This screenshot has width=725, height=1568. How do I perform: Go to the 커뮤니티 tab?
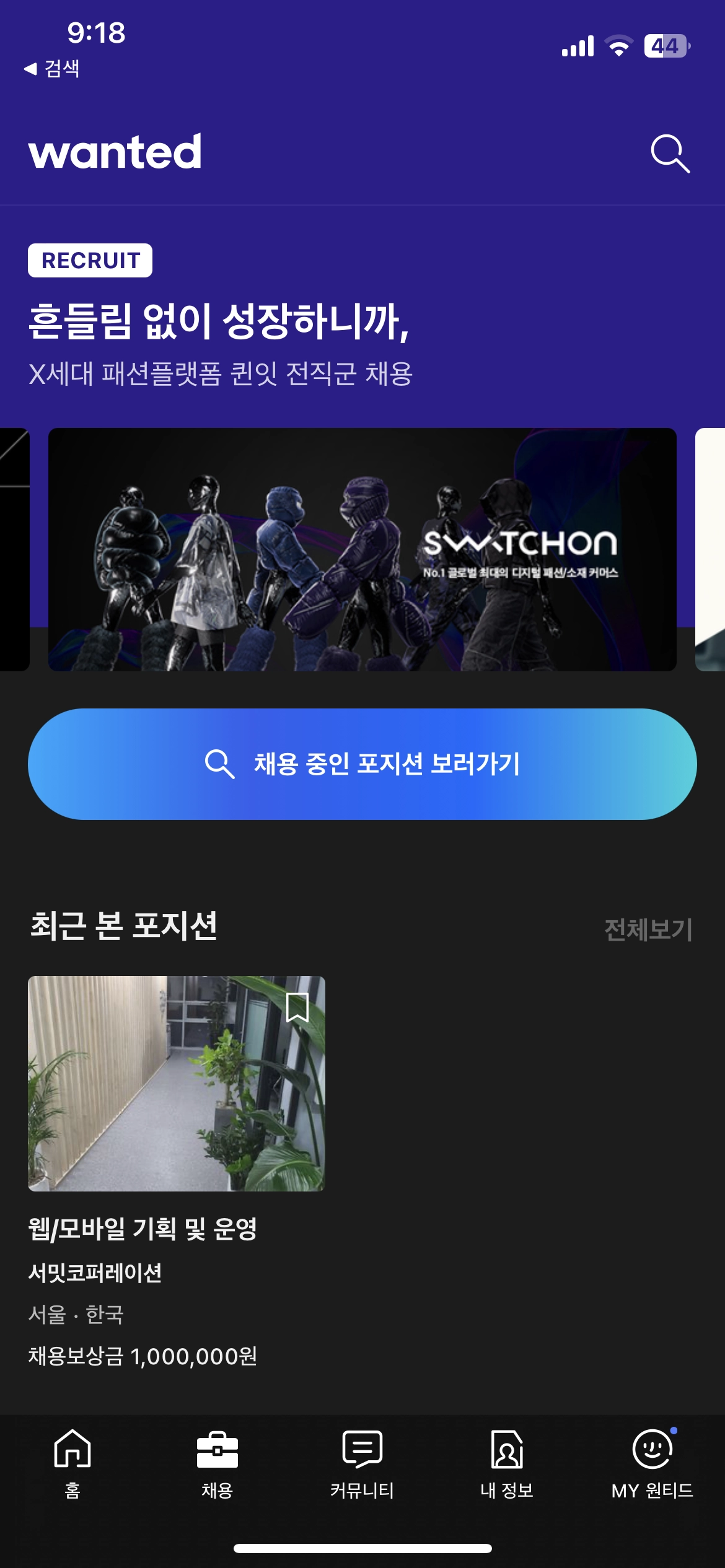362,1463
